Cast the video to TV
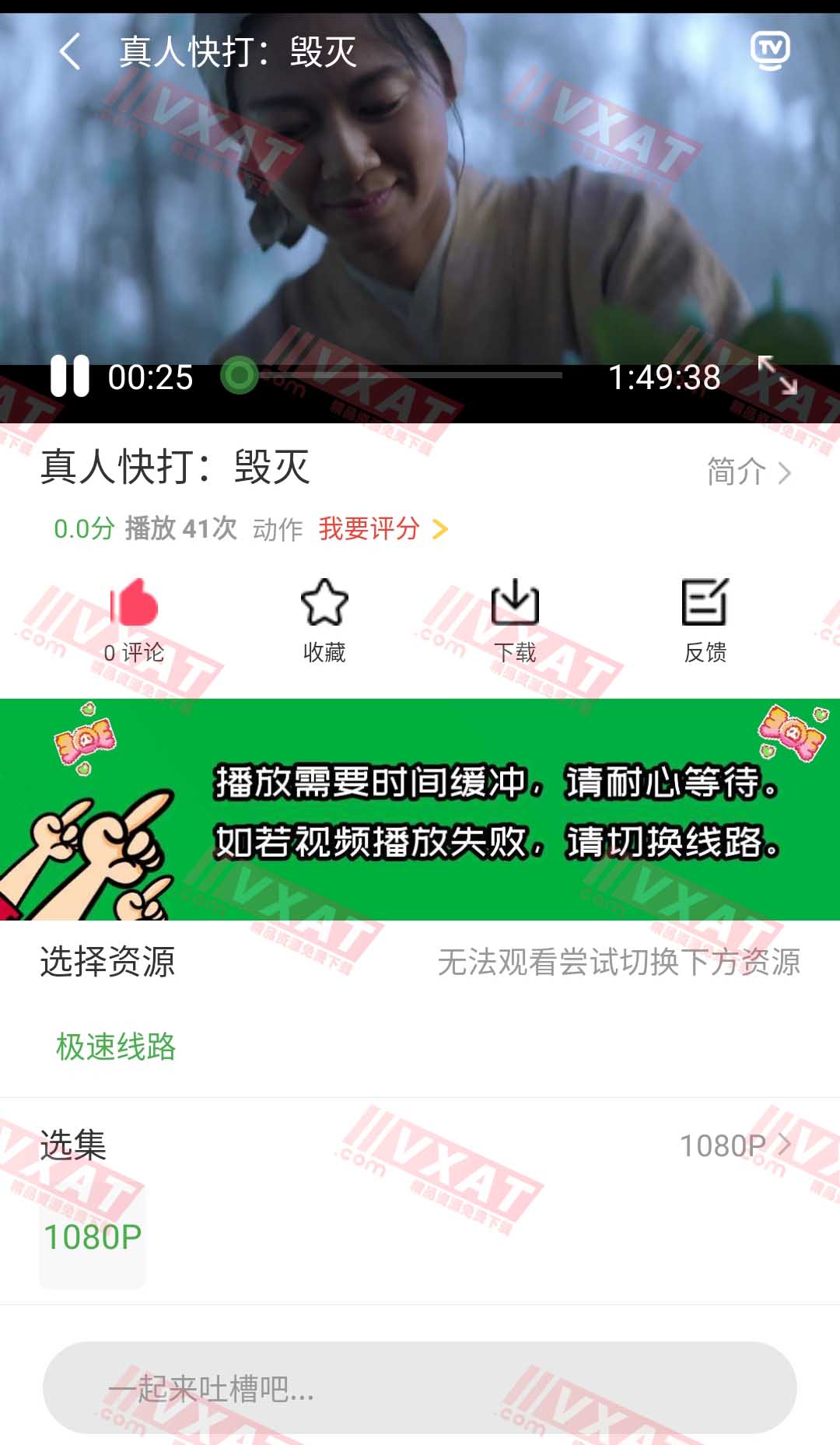Viewport: 840px width, 1445px height. pos(770,51)
